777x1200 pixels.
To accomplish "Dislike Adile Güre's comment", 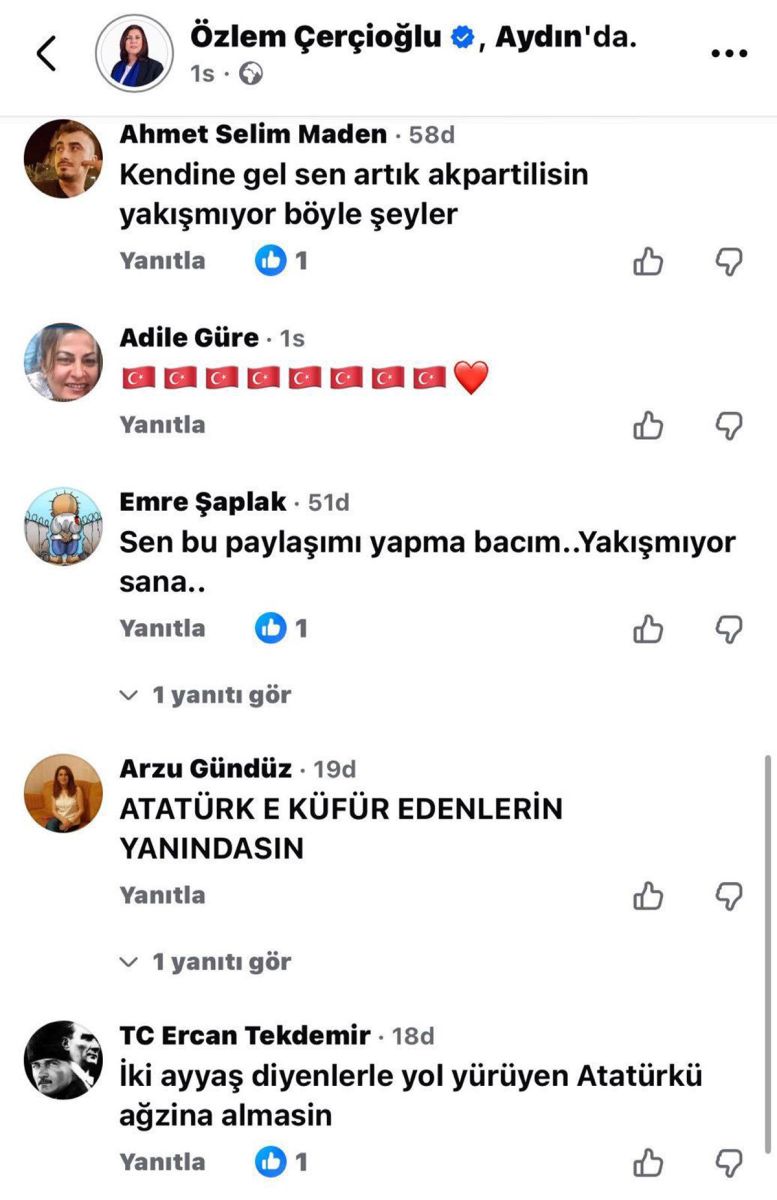I will [x=730, y=426].
